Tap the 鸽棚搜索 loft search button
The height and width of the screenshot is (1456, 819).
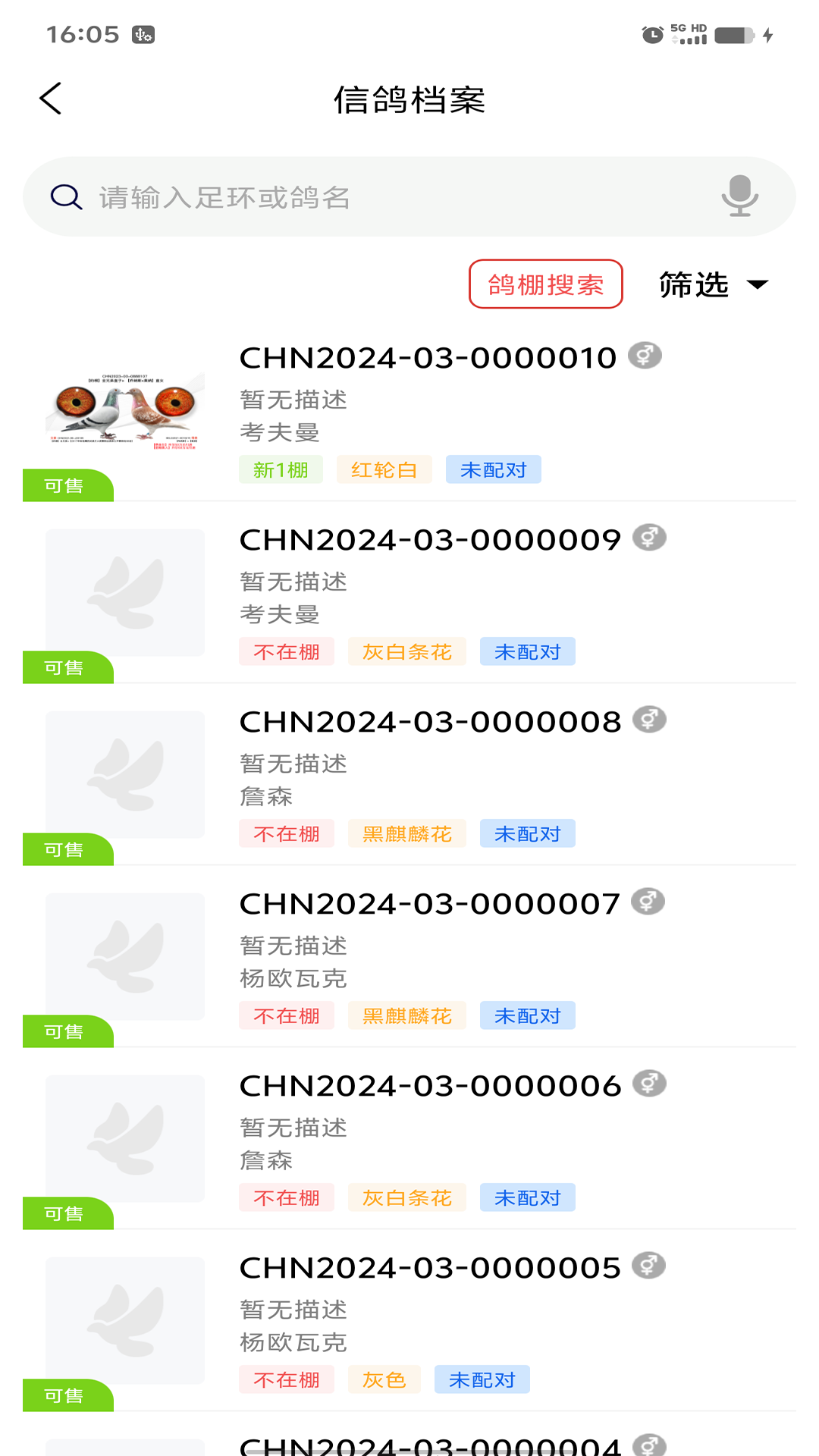(x=545, y=285)
